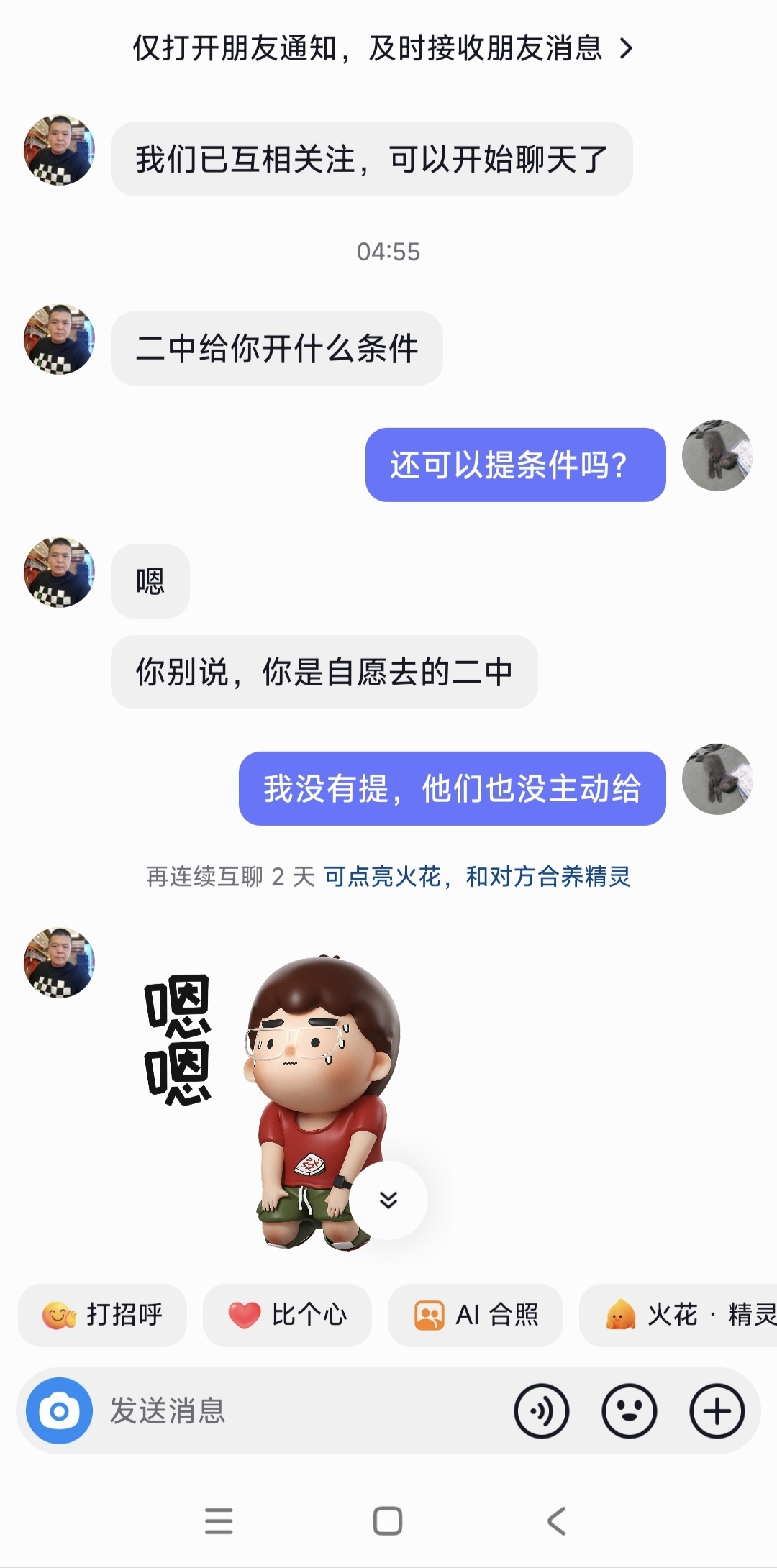The image size is (777, 1568).
Task: Open my avatar beside 还可以提条件吗?
Action: [x=717, y=455]
